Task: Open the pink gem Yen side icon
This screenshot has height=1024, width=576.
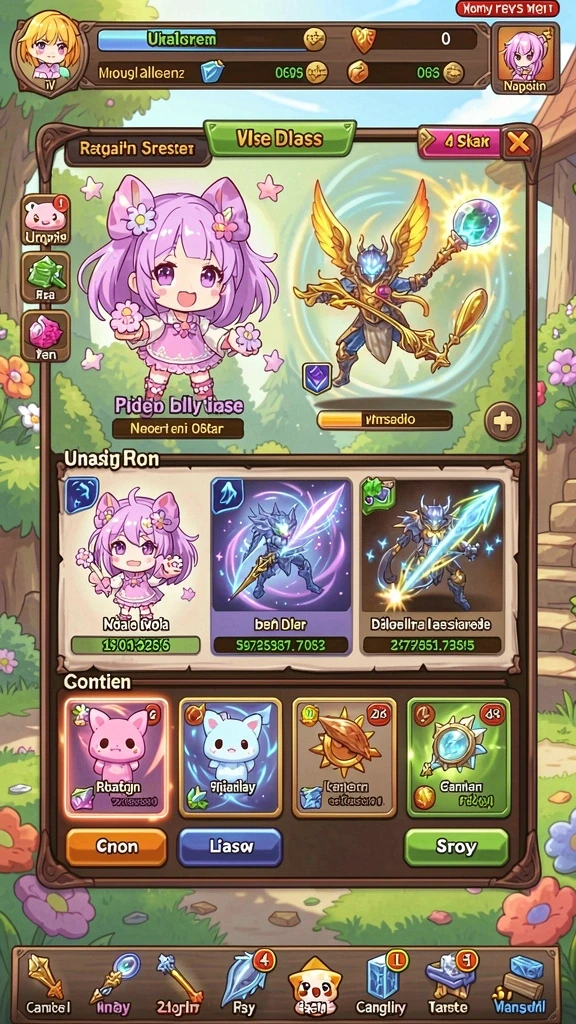Action: pos(45,336)
